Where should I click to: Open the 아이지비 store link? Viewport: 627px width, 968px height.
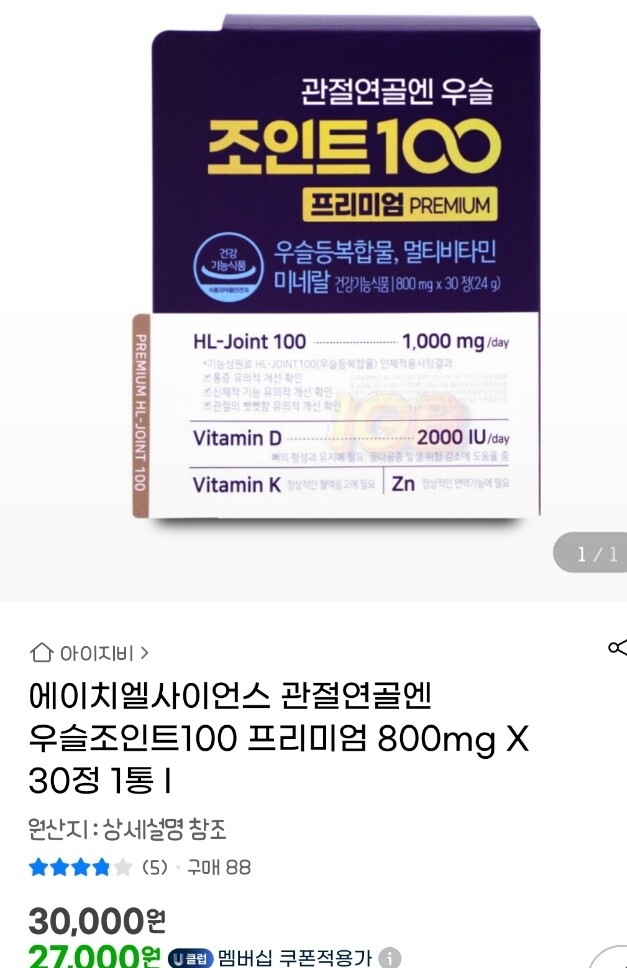coord(89,653)
